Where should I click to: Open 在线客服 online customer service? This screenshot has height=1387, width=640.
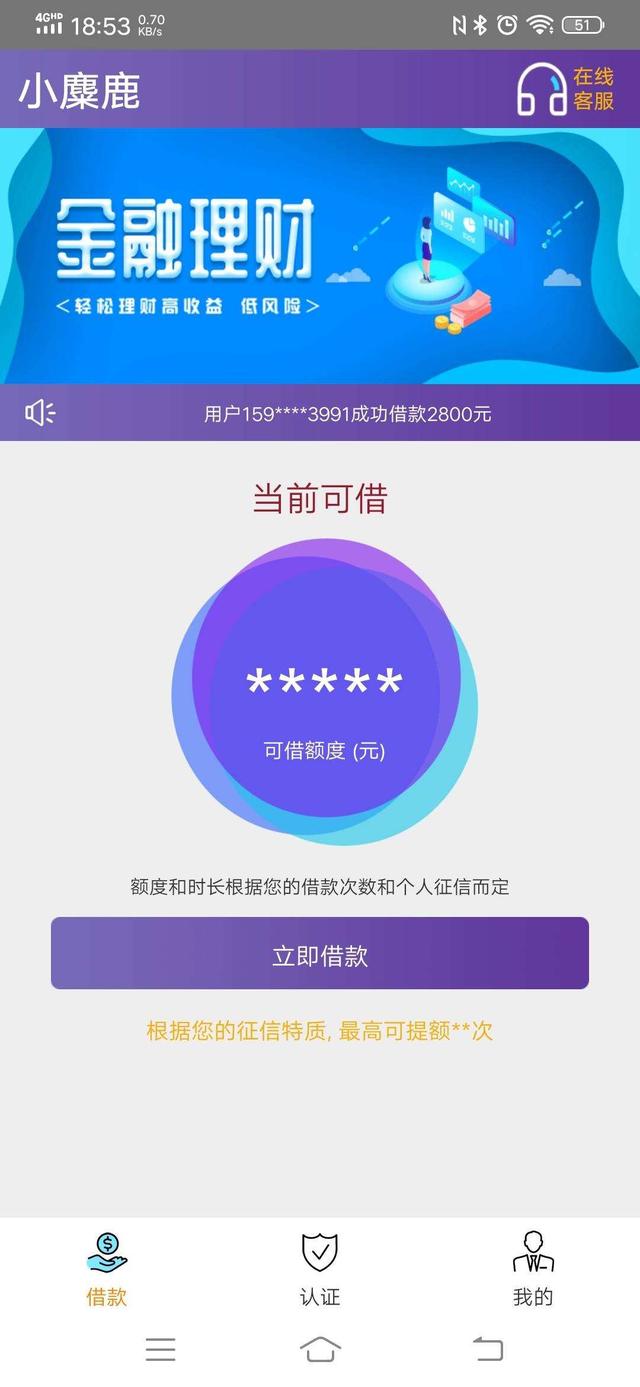pos(566,90)
